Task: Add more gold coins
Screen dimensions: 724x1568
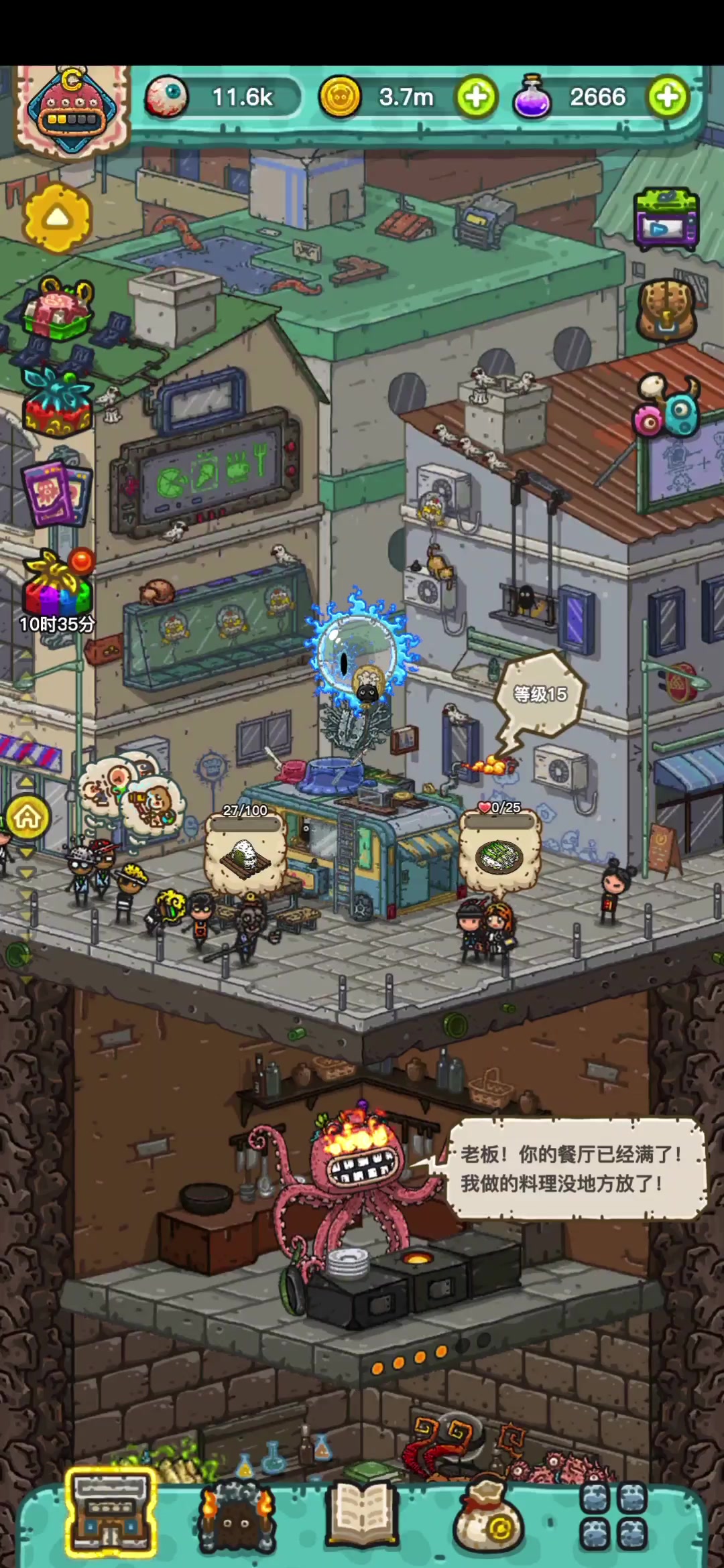Action: [477, 97]
